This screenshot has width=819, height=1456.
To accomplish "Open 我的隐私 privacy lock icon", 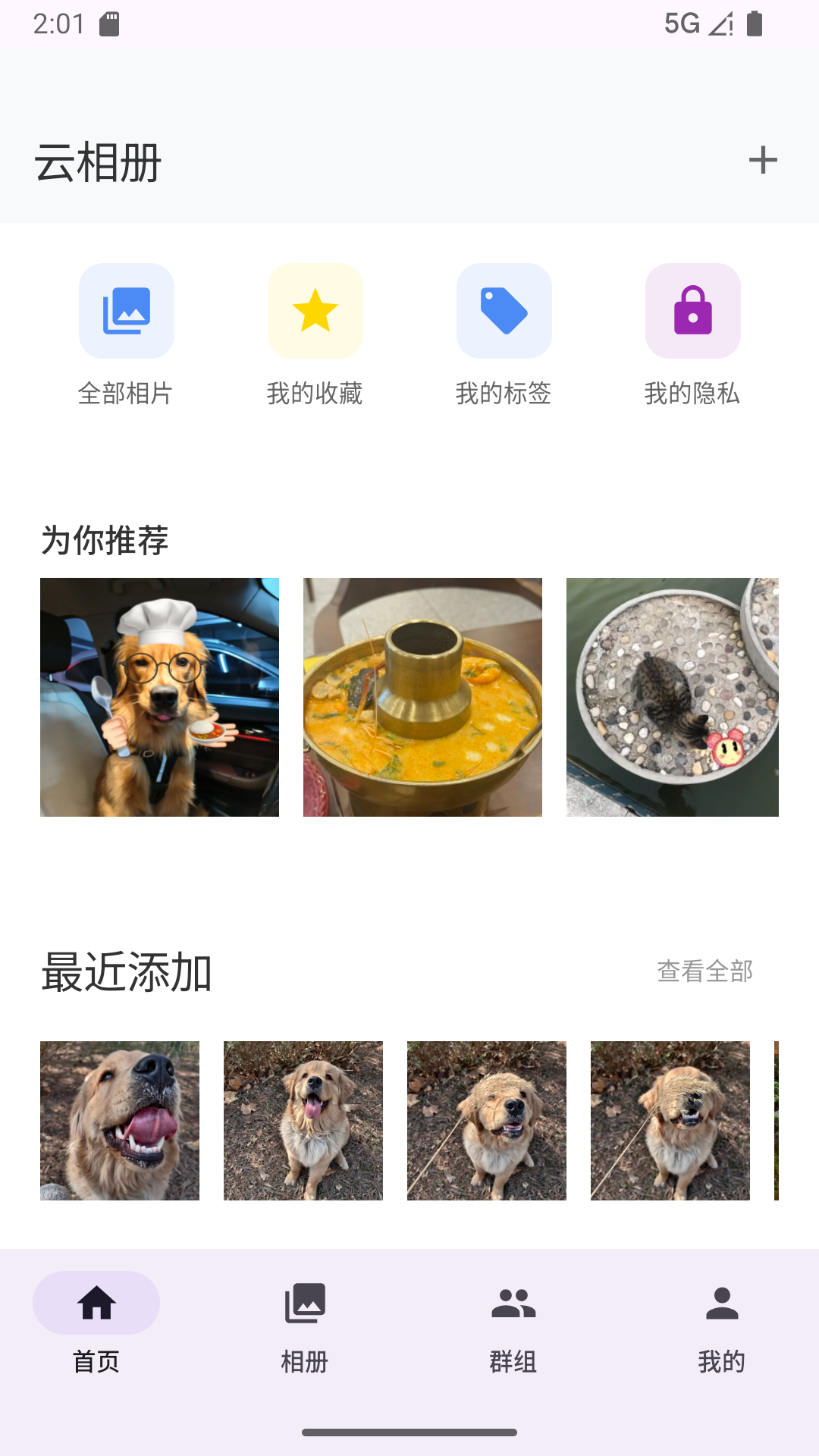I will click(x=692, y=311).
